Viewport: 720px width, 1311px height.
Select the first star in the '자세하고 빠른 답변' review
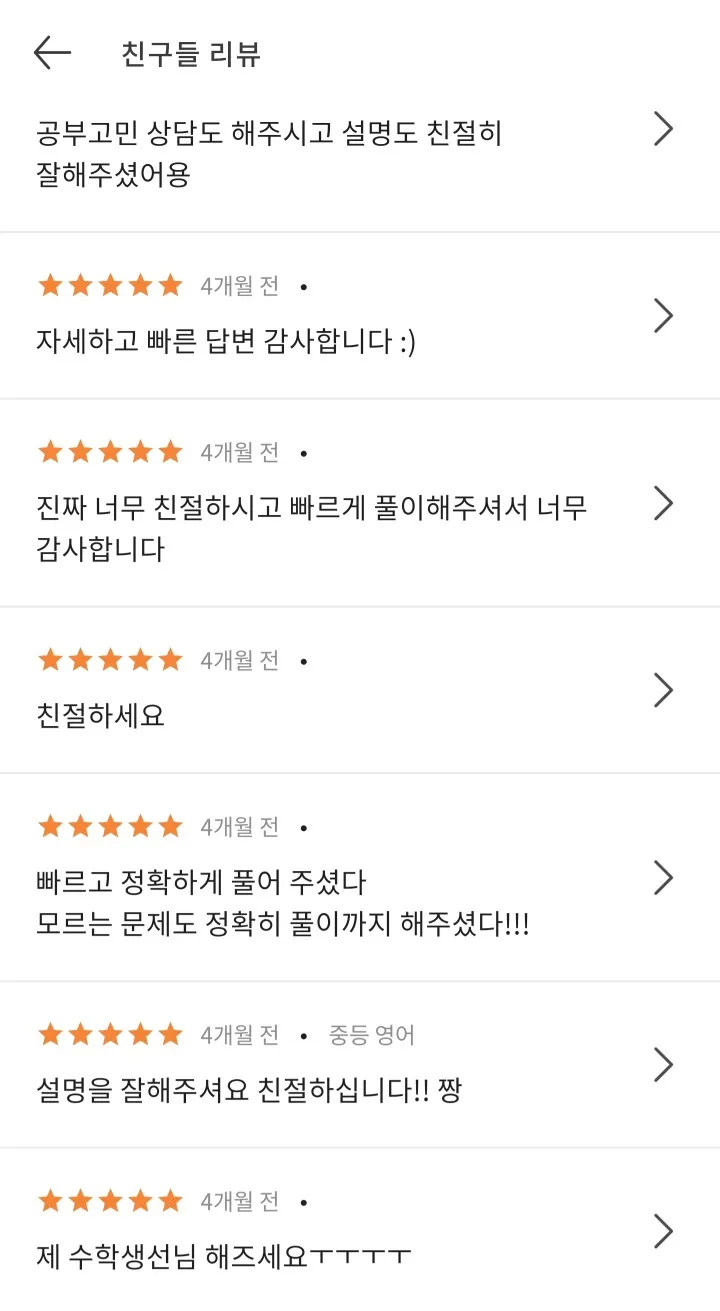tap(49, 285)
